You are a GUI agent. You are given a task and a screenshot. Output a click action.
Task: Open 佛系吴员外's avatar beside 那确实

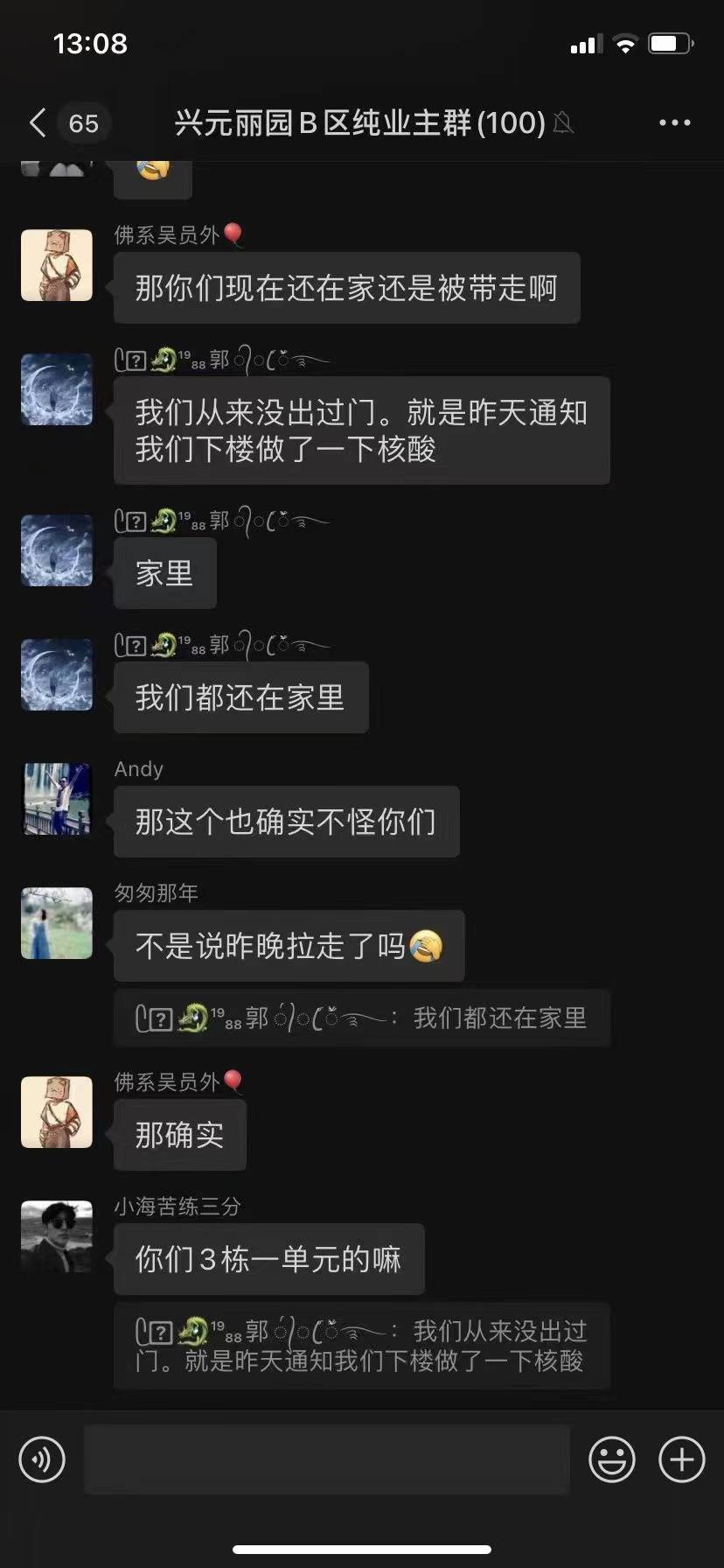[57, 1112]
